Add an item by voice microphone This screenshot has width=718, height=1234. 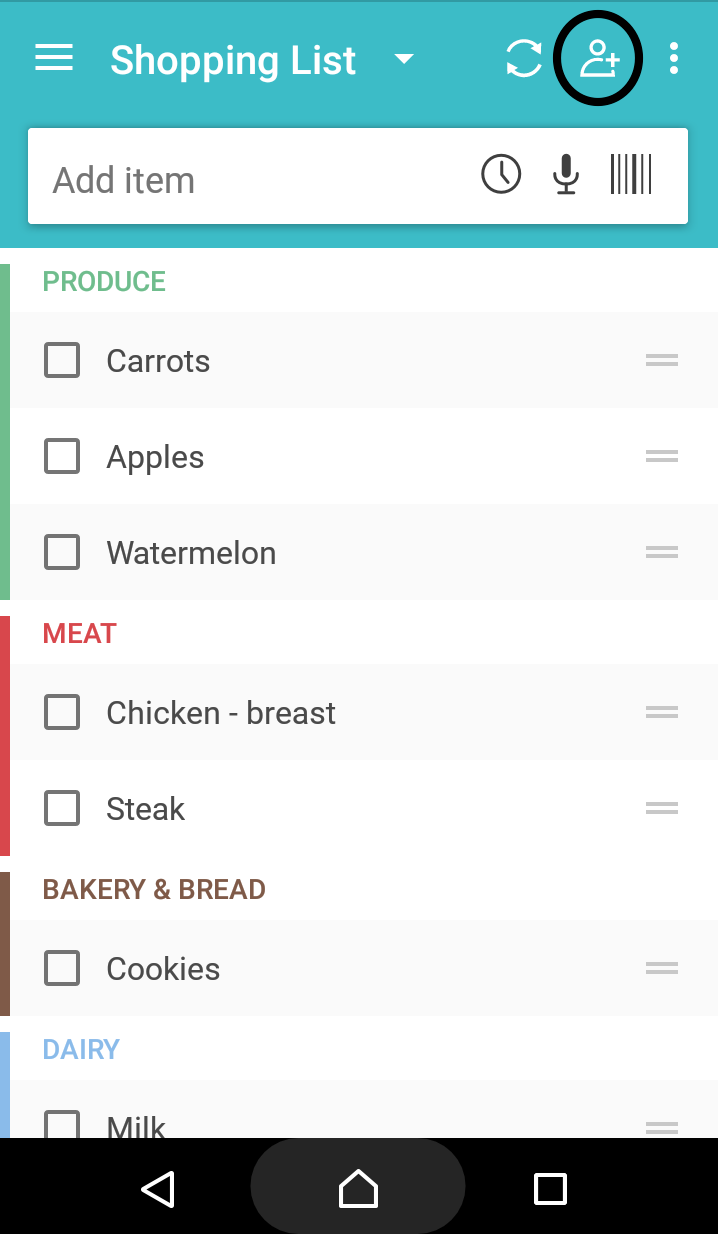[566, 175]
